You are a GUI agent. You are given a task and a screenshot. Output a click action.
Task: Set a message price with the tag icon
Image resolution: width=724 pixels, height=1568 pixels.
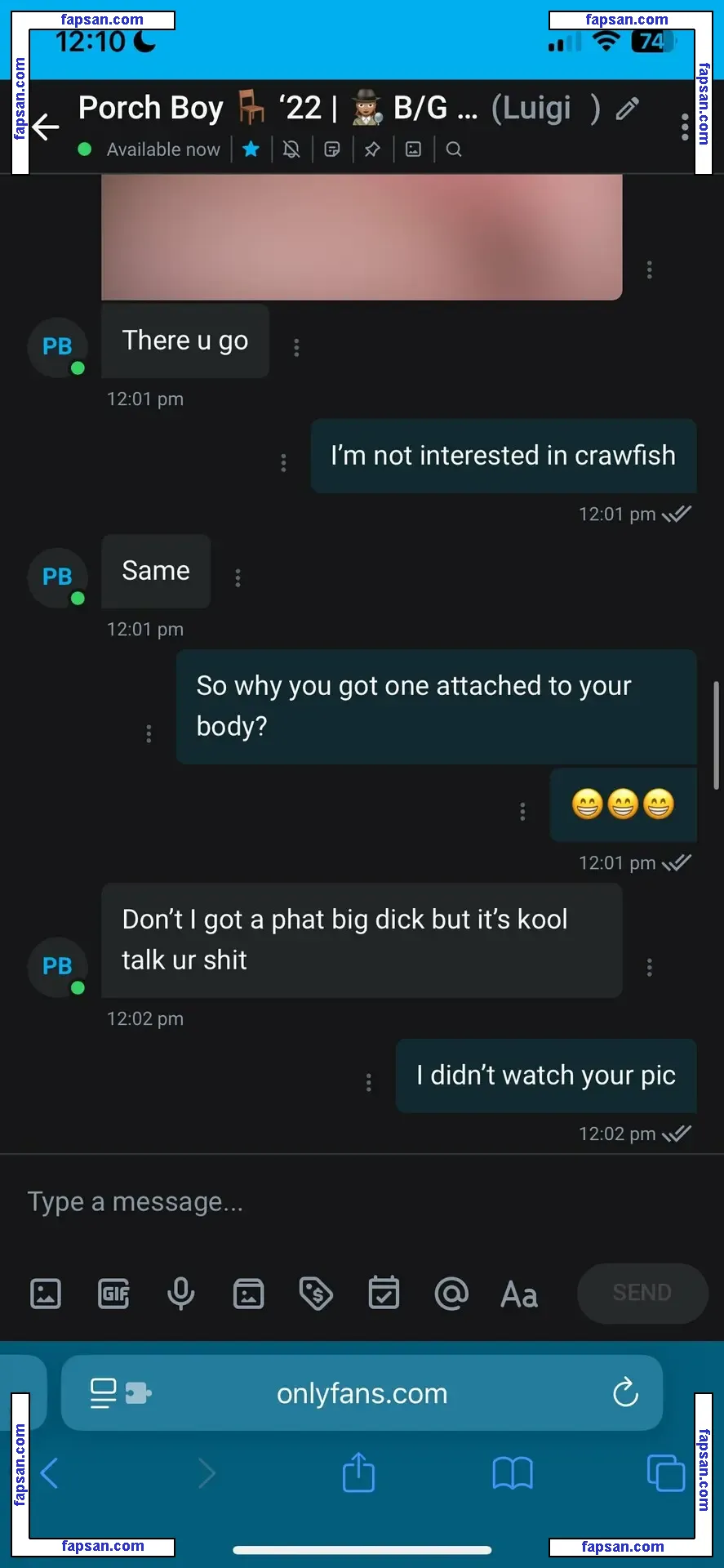coord(316,1294)
